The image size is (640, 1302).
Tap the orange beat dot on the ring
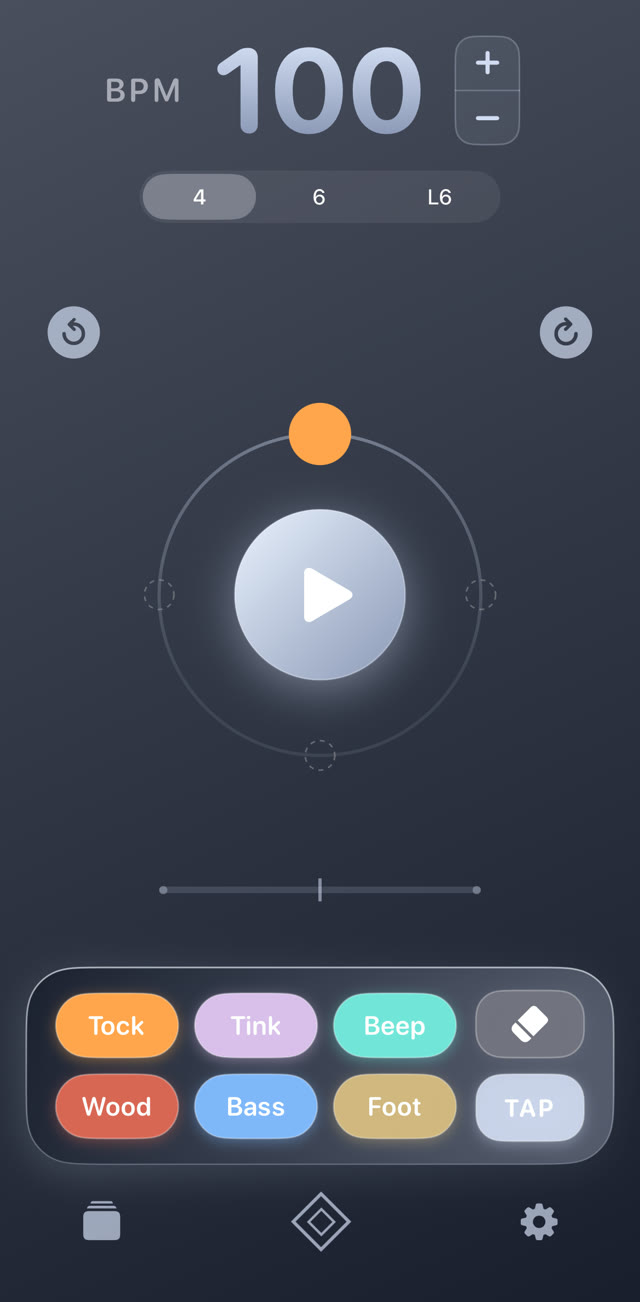pos(320,434)
